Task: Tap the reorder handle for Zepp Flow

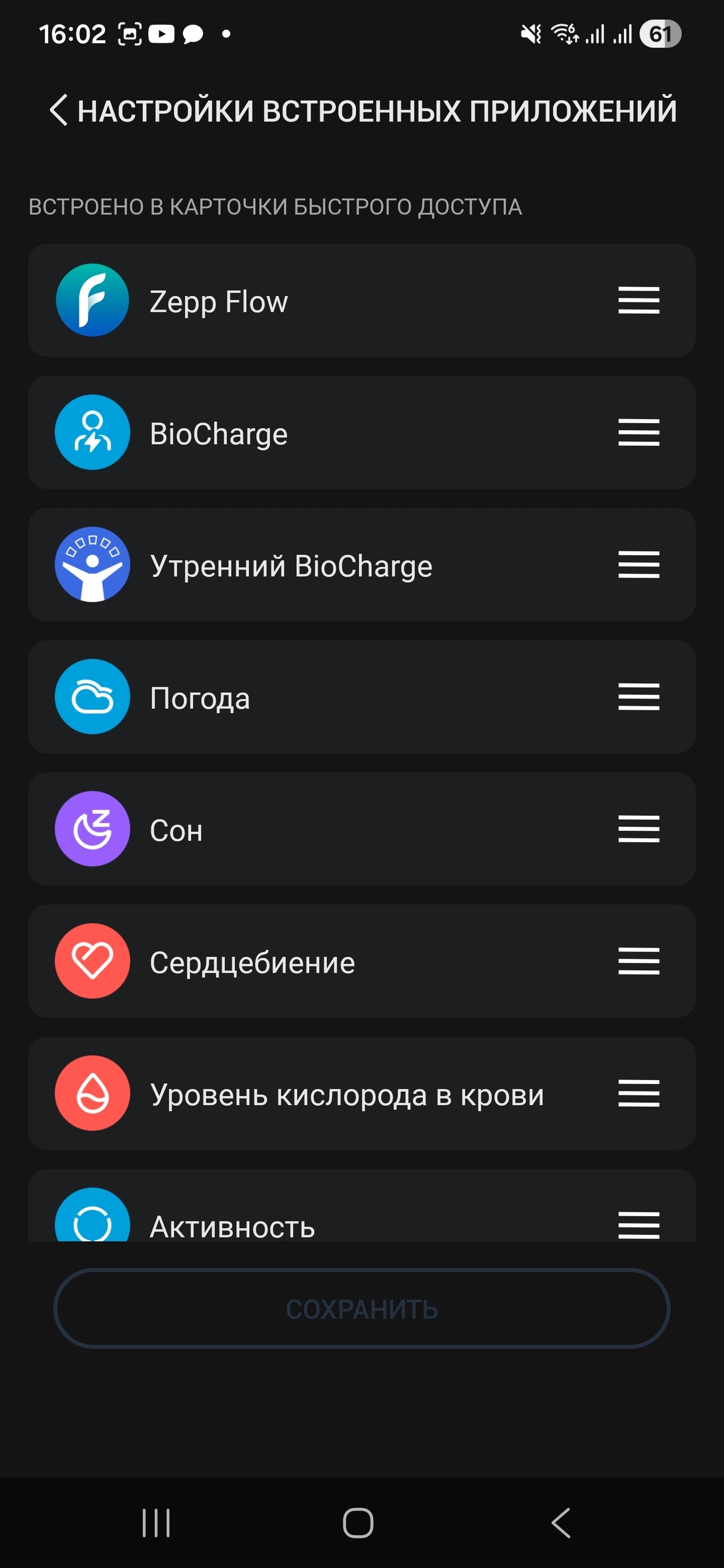Action: pyautogui.click(x=638, y=300)
